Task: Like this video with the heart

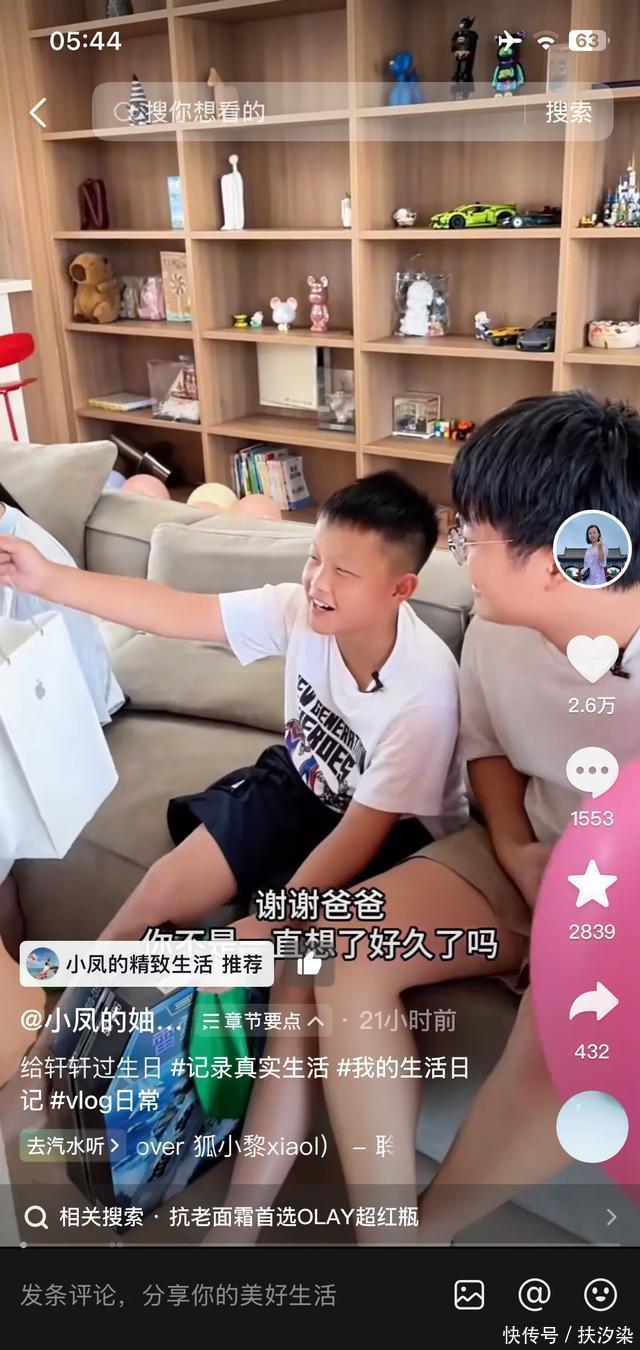Action: pos(592,659)
